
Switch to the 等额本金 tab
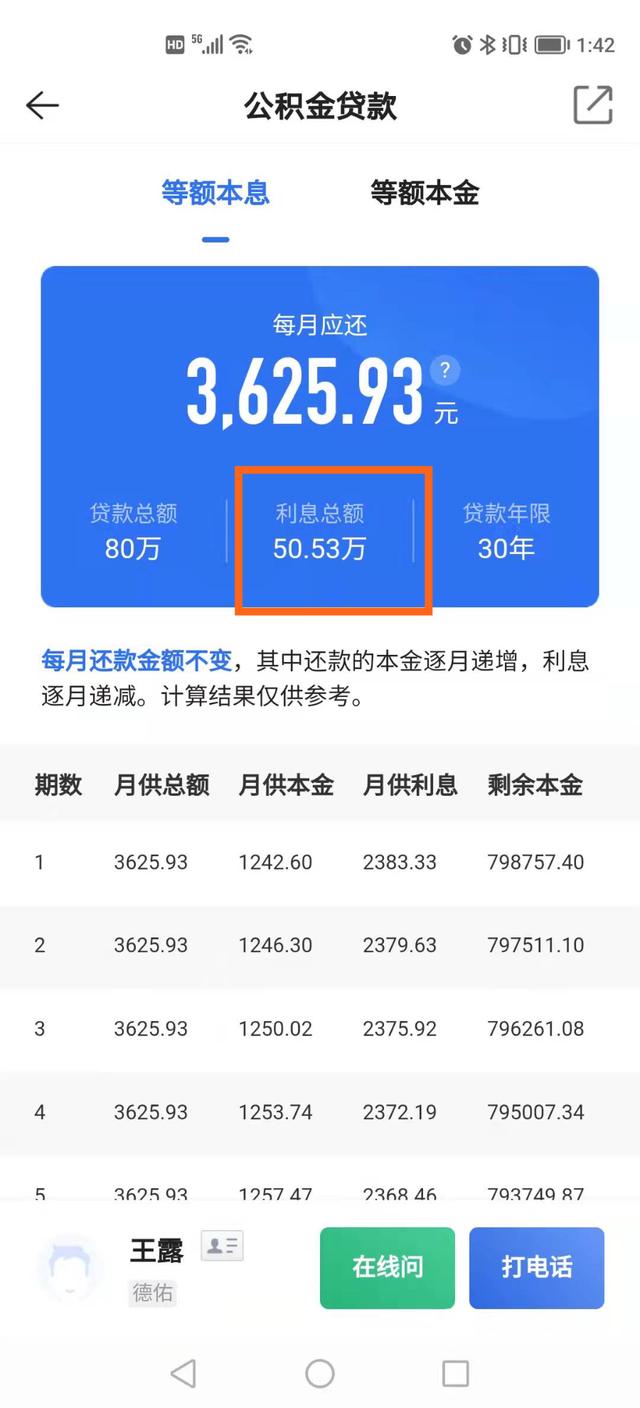424,193
